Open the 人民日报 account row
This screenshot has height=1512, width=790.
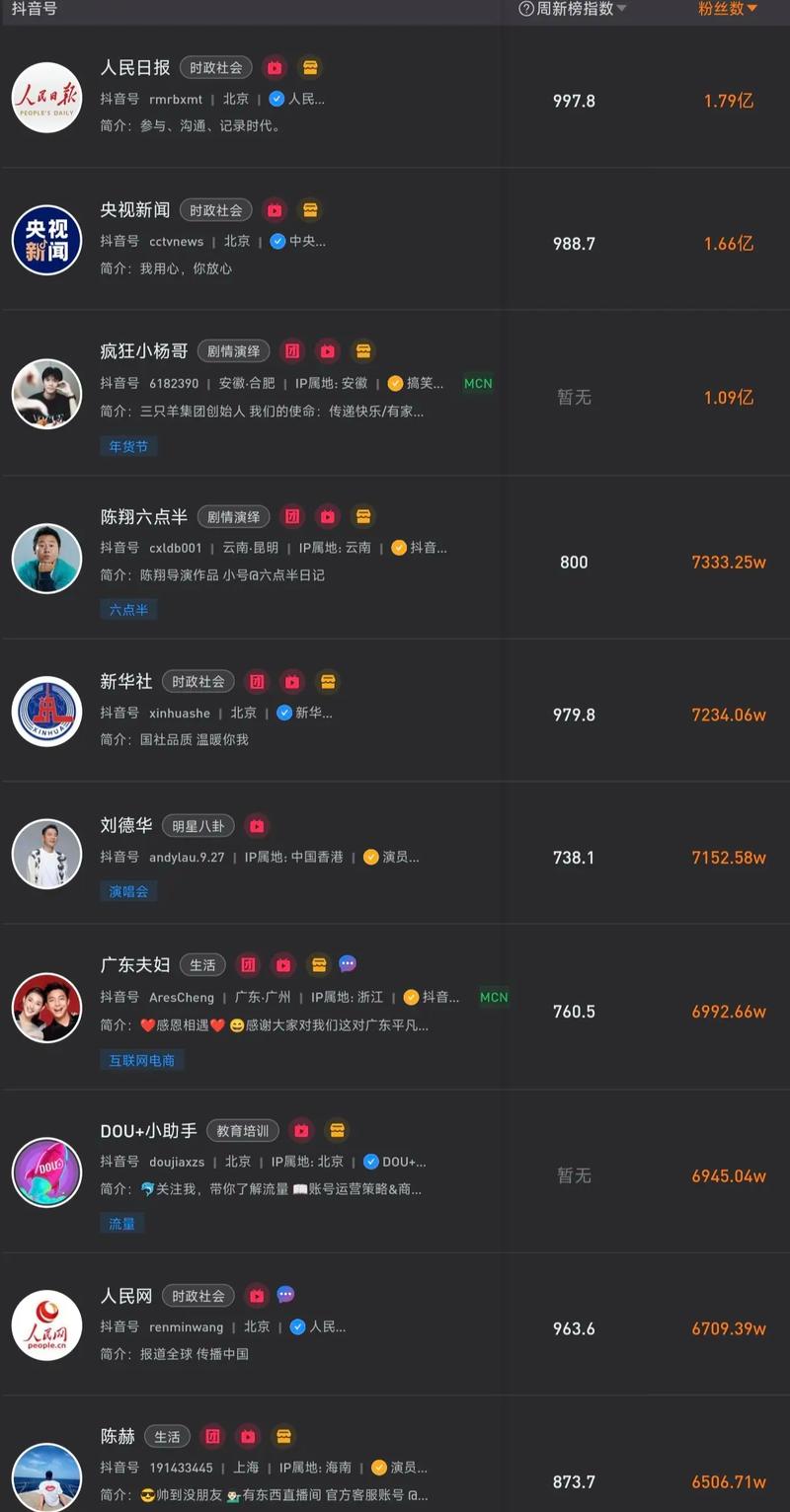click(135, 68)
